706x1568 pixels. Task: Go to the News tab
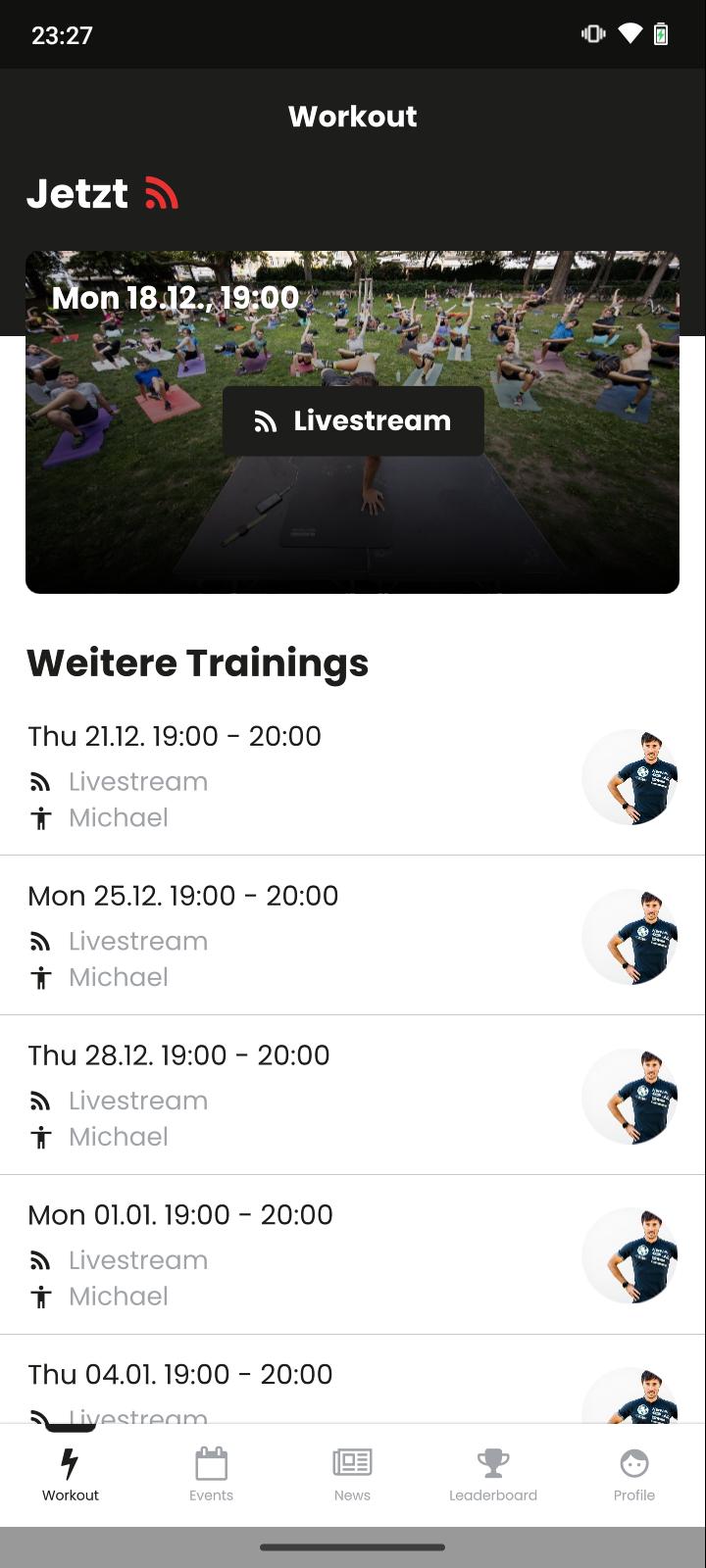[352, 1475]
